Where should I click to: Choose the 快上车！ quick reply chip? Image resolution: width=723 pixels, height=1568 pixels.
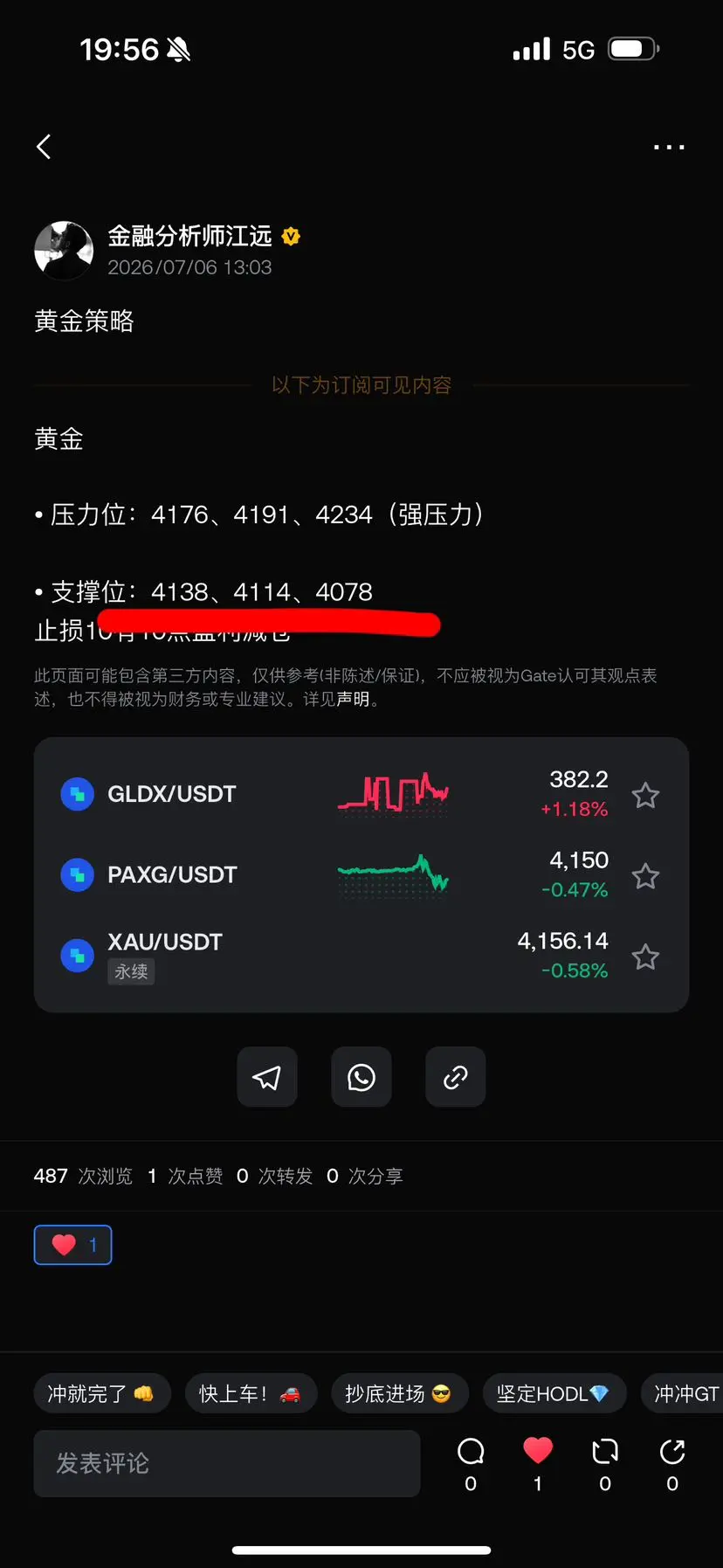[x=251, y=1393]
